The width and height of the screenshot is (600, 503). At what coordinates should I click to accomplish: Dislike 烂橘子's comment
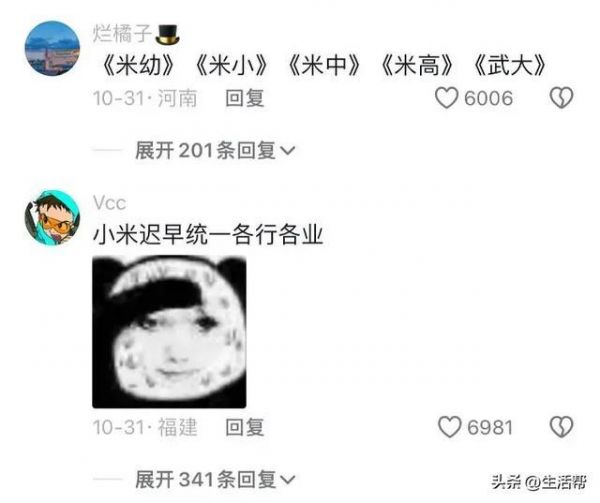pos(562,98)
